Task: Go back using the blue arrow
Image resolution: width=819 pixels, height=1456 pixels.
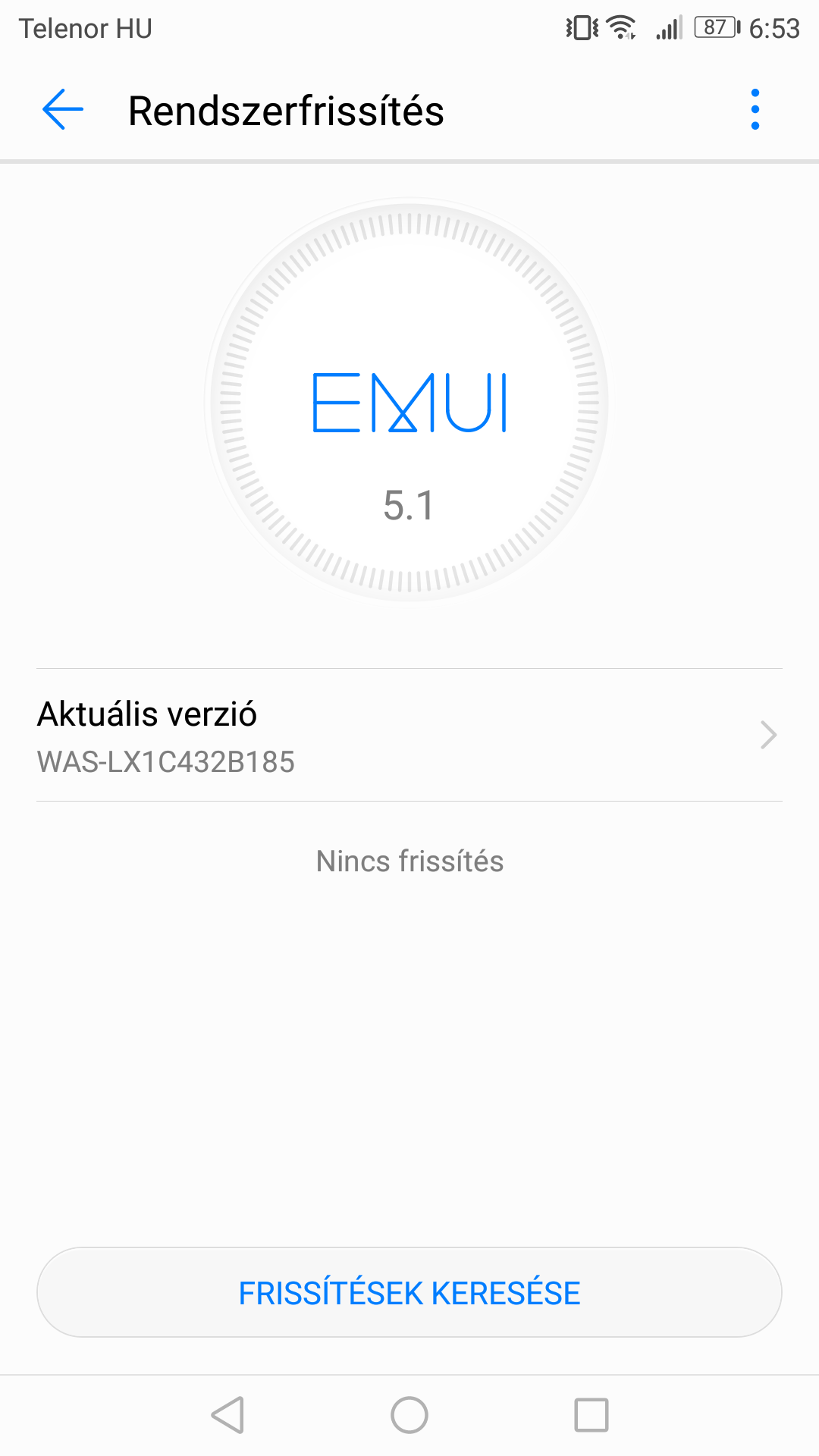Action: click(63, 110)
